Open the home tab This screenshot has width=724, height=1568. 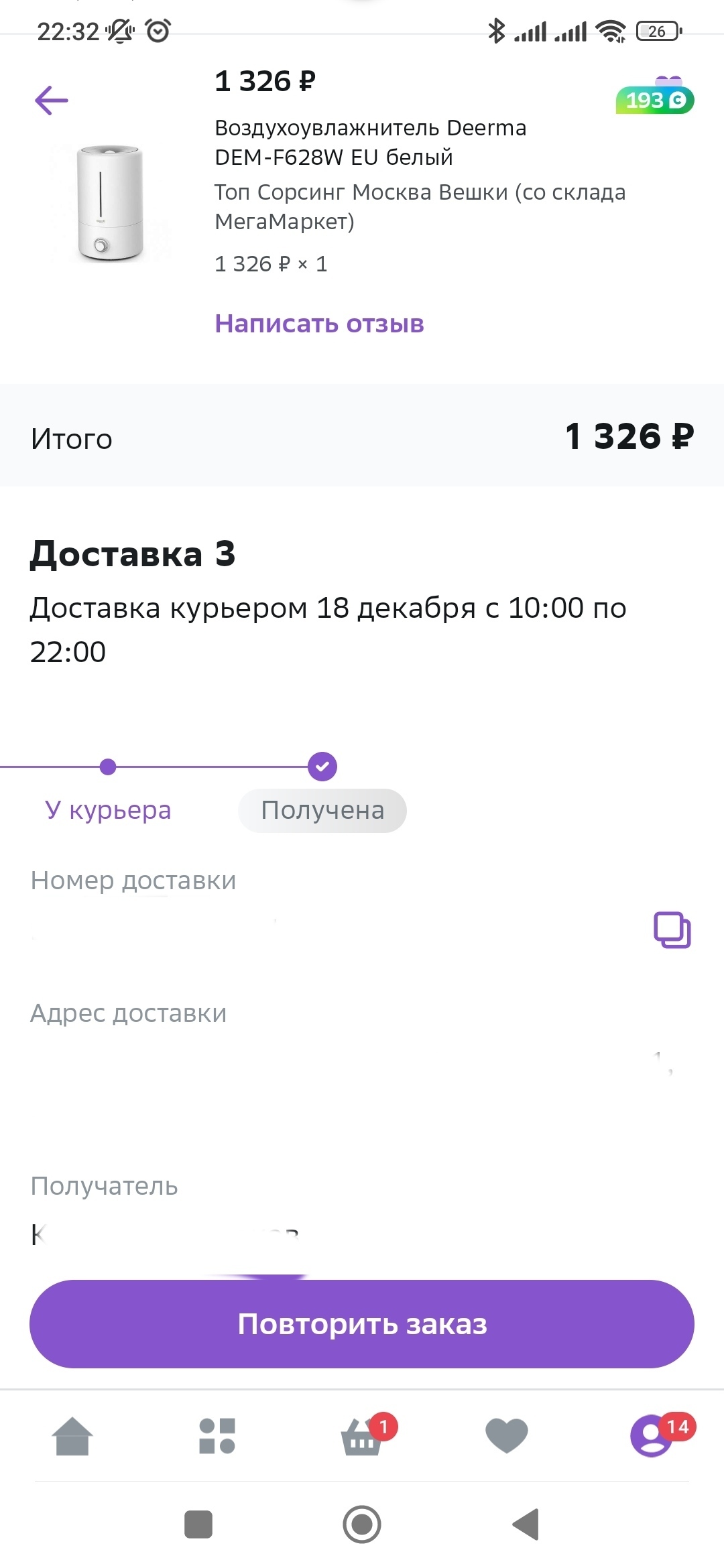72,1437
